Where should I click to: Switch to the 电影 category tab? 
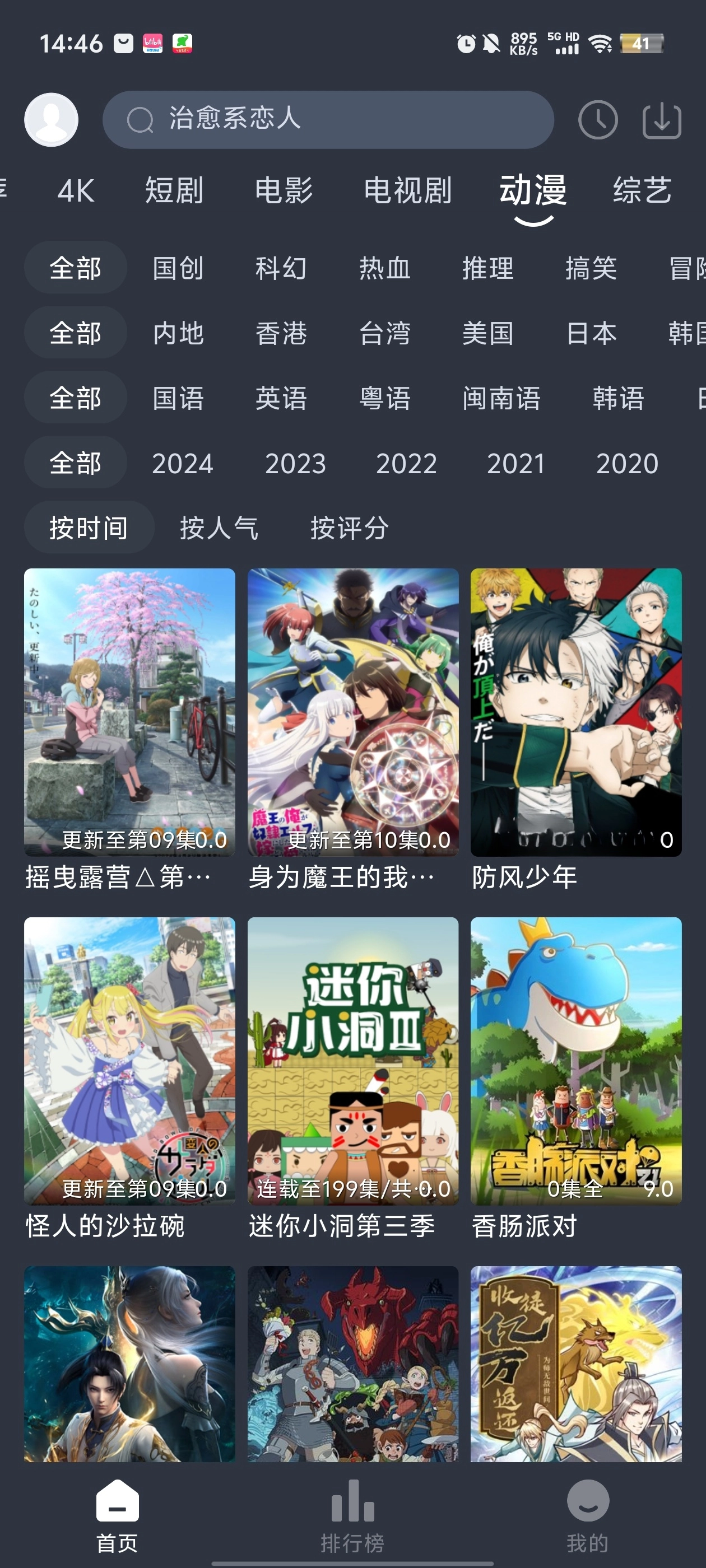284,190
